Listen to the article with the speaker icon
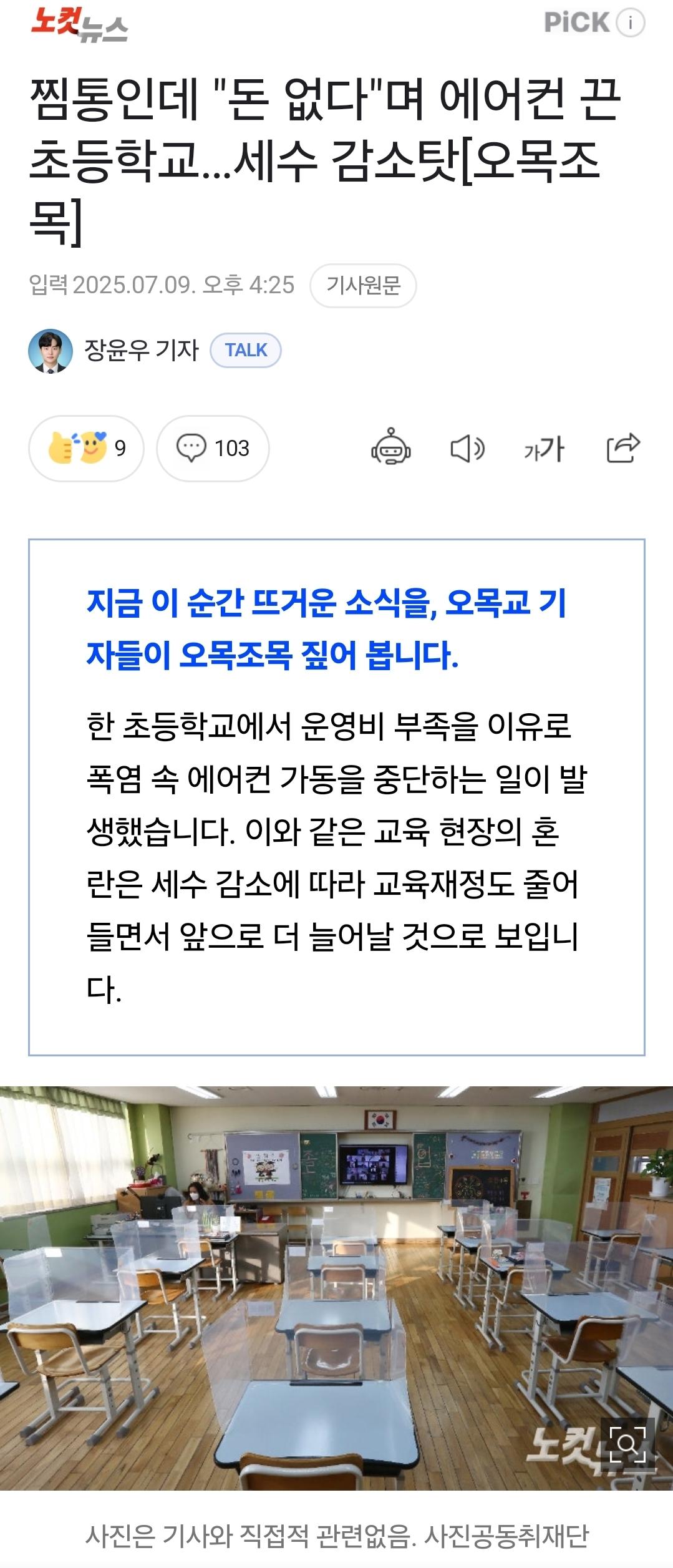Screen dimensions: 673x1568 coord(467,449)
